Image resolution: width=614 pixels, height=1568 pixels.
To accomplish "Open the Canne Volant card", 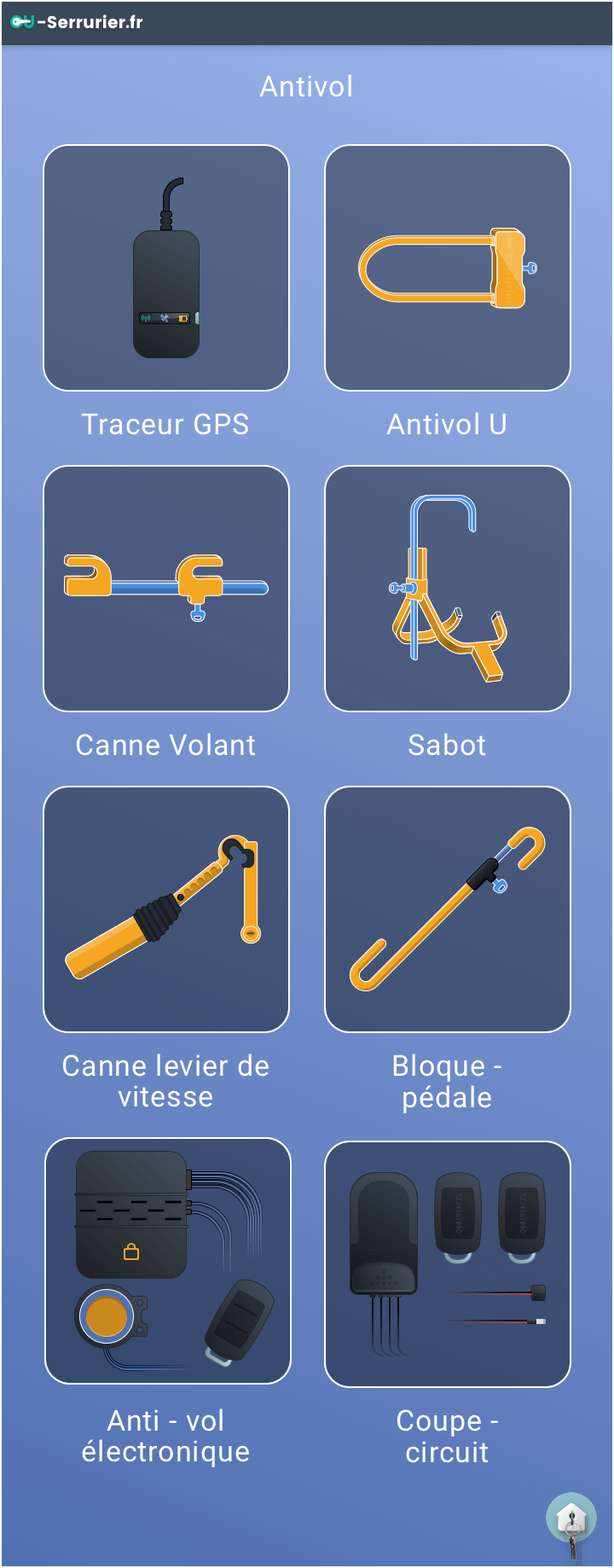I will (166, 589).
